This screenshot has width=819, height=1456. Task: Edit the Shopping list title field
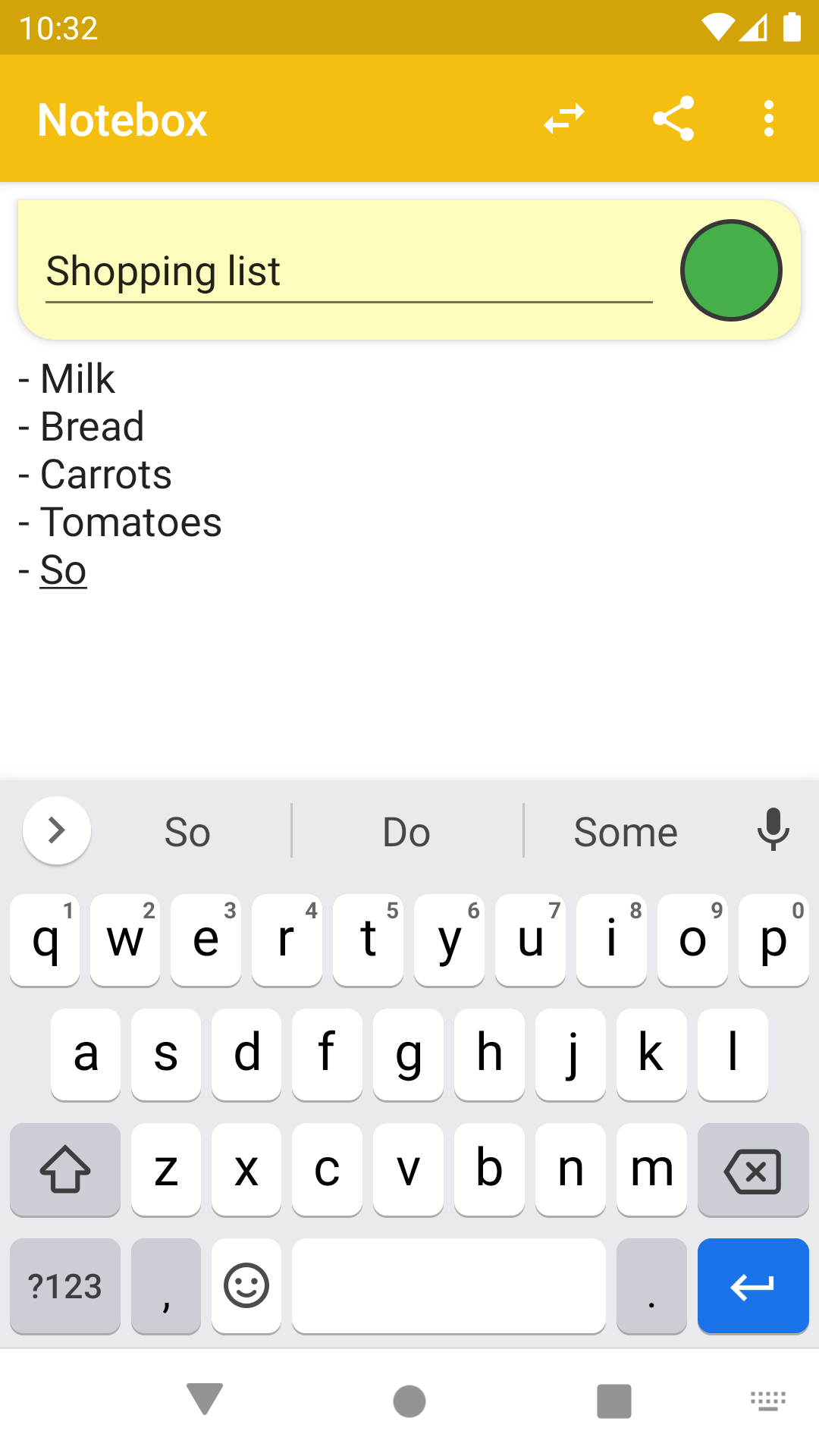(349, 271)
